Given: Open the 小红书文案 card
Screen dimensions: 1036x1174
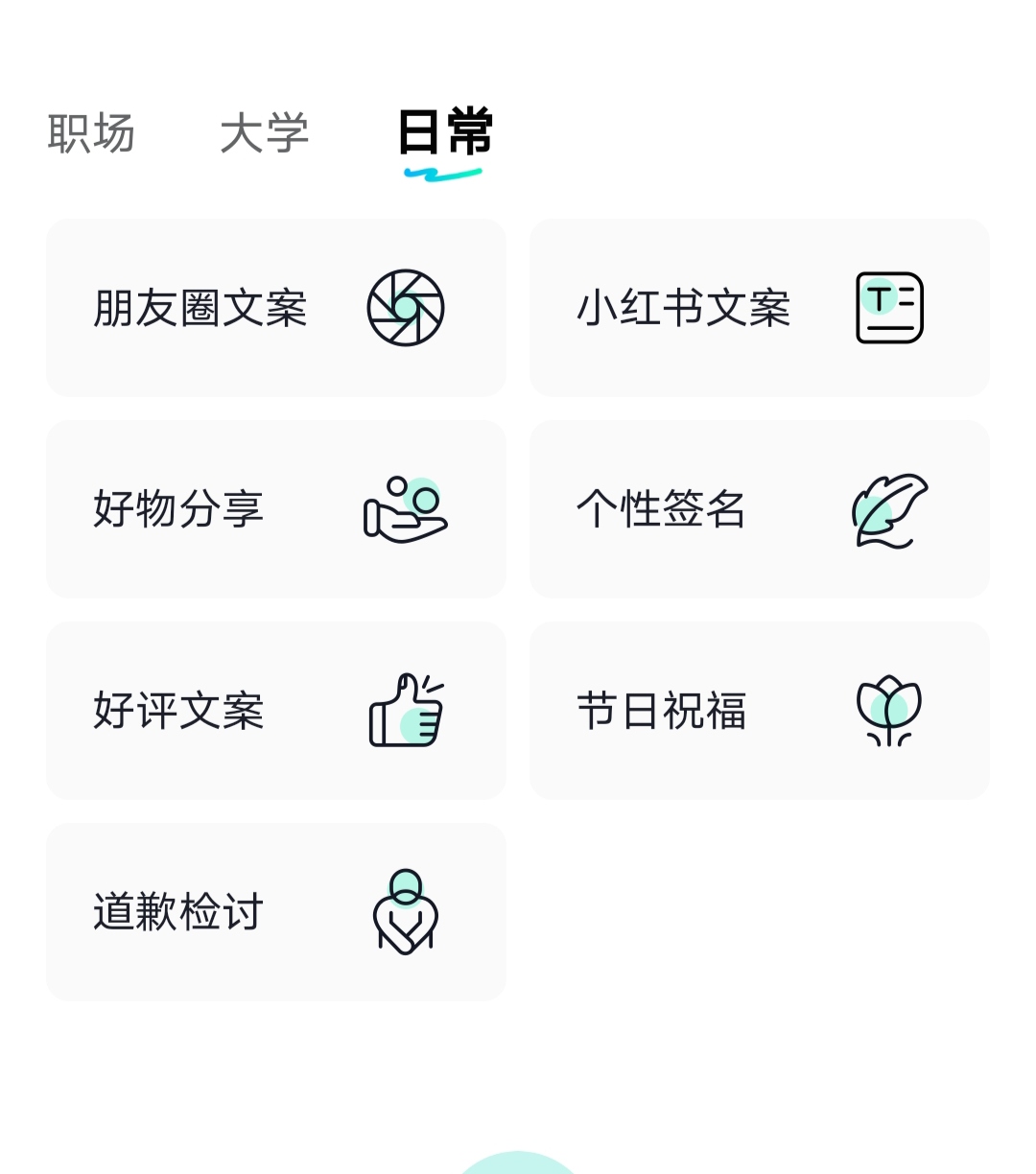Looking at the screenshot, I should click(x=759, y=308).
